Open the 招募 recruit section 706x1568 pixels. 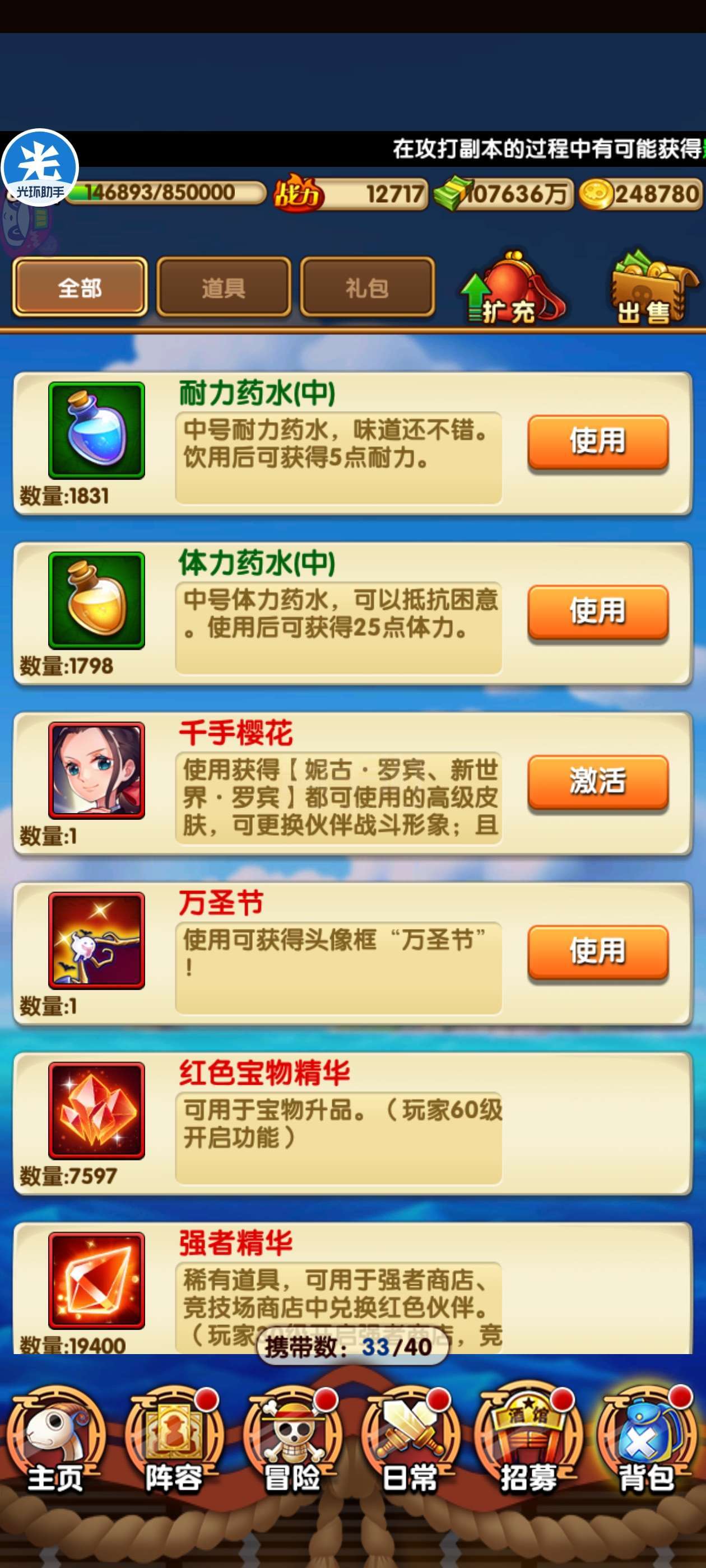tap(528, 1444)
